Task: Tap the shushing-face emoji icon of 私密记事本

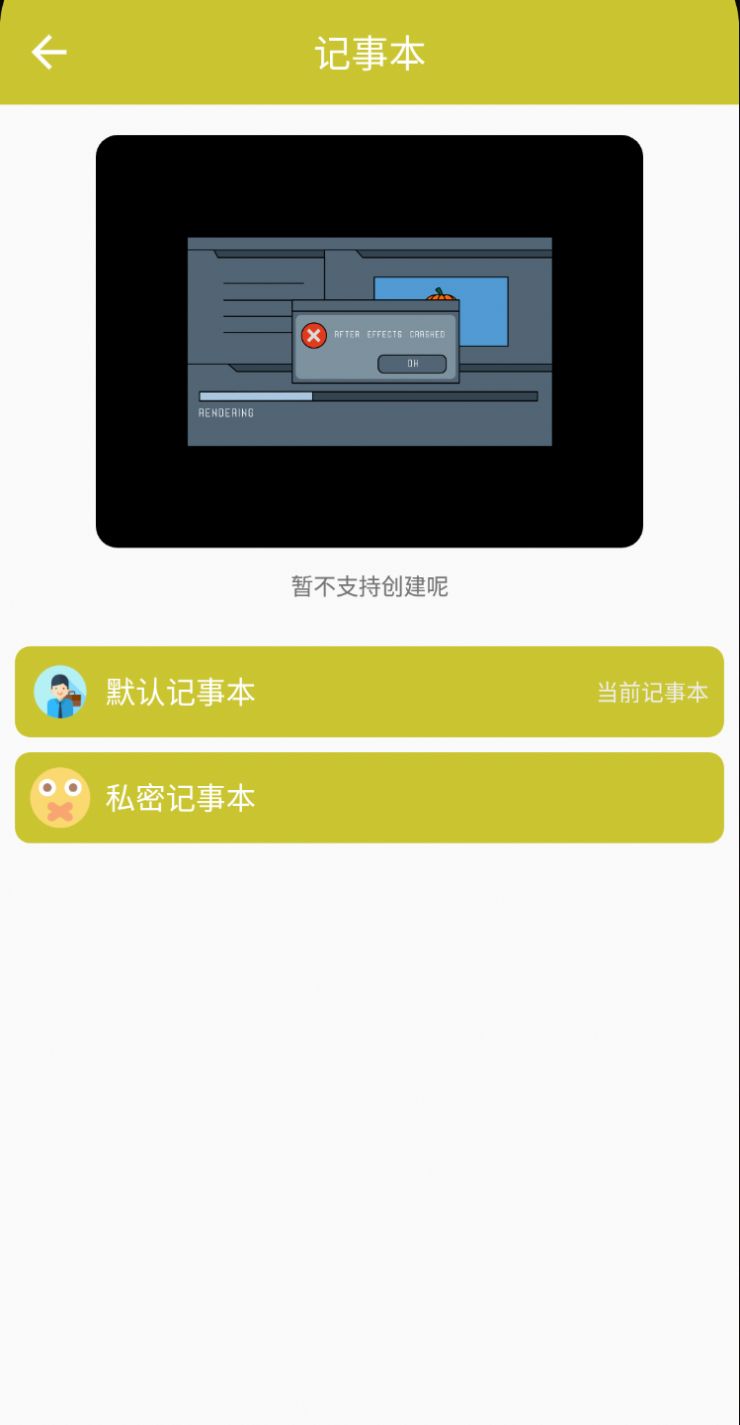Action: [x=60, y=797]
